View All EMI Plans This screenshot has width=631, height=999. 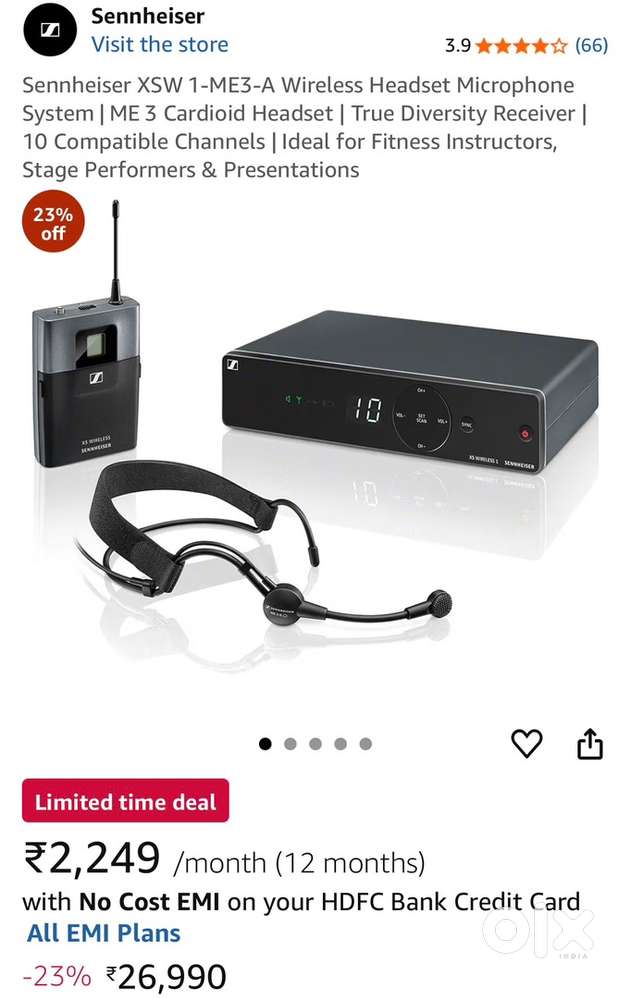104,933
